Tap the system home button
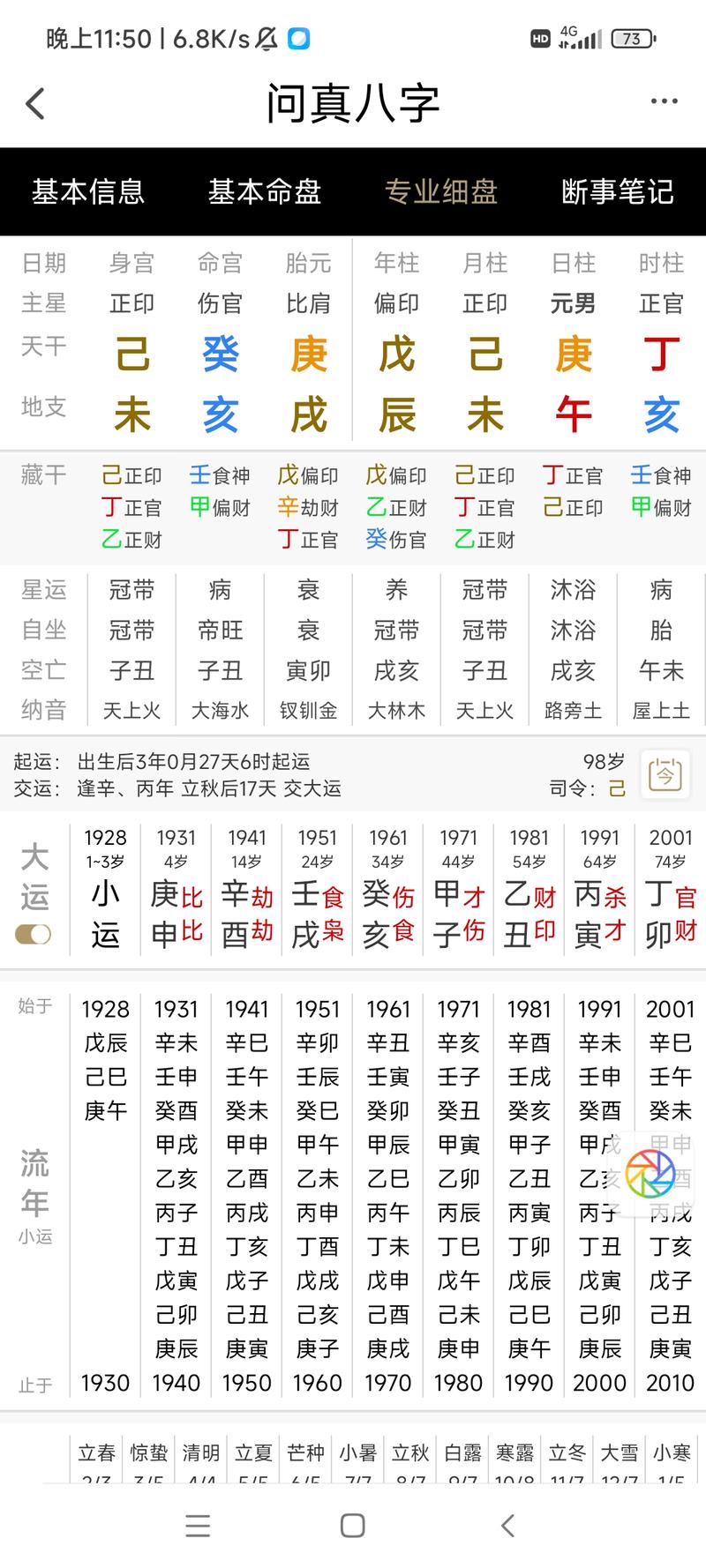The width and height of the screenshot is (706, 1568). 352,1525
